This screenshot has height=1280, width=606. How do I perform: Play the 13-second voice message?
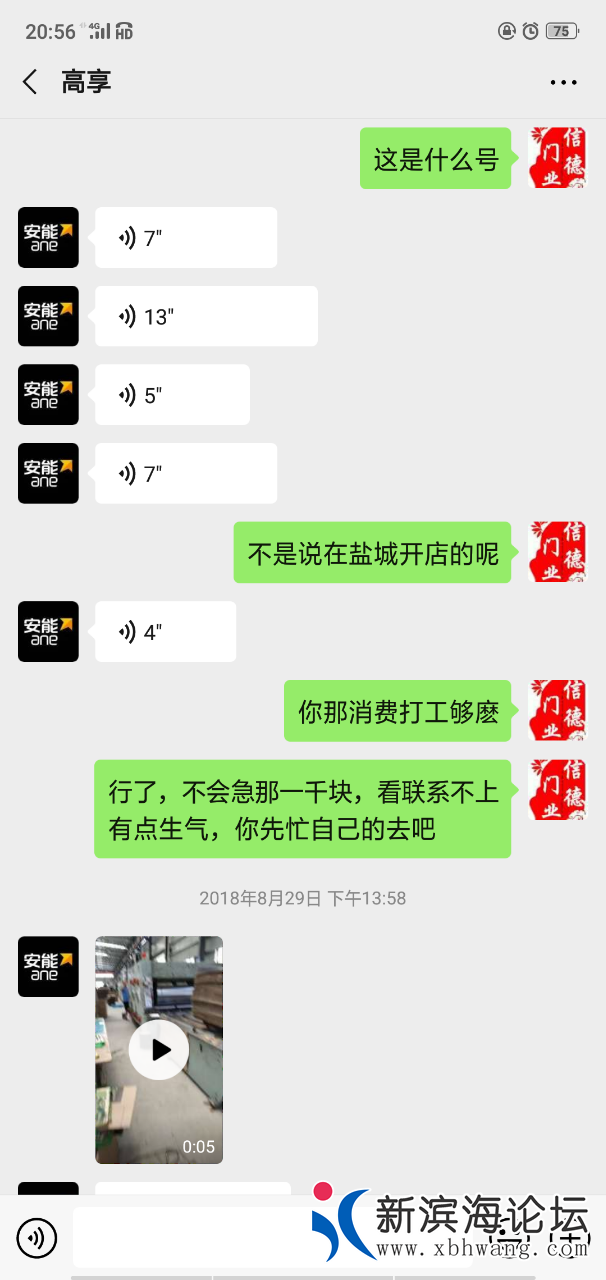pos(206,317)
